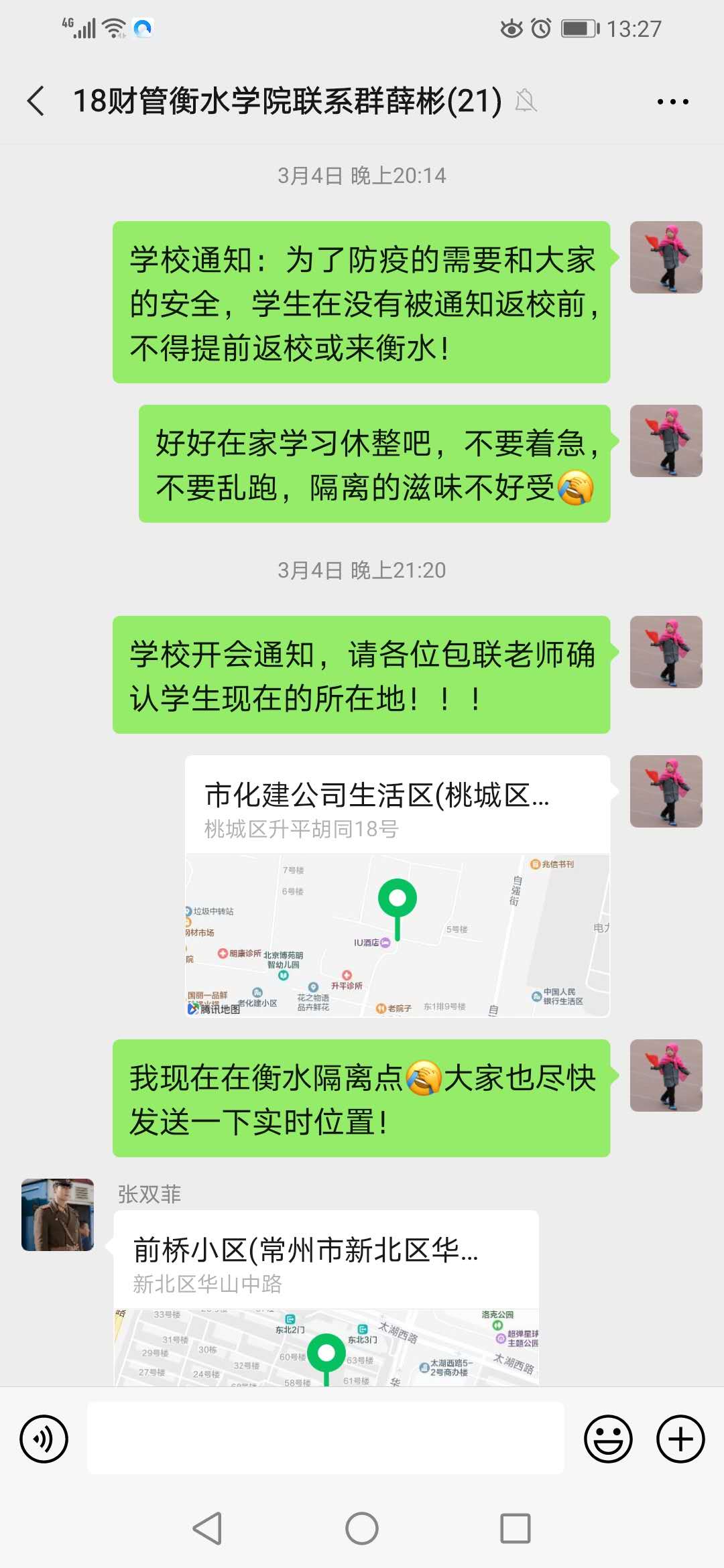
Task: Open the system recent apps button
Action: [x=516, y=1528]
